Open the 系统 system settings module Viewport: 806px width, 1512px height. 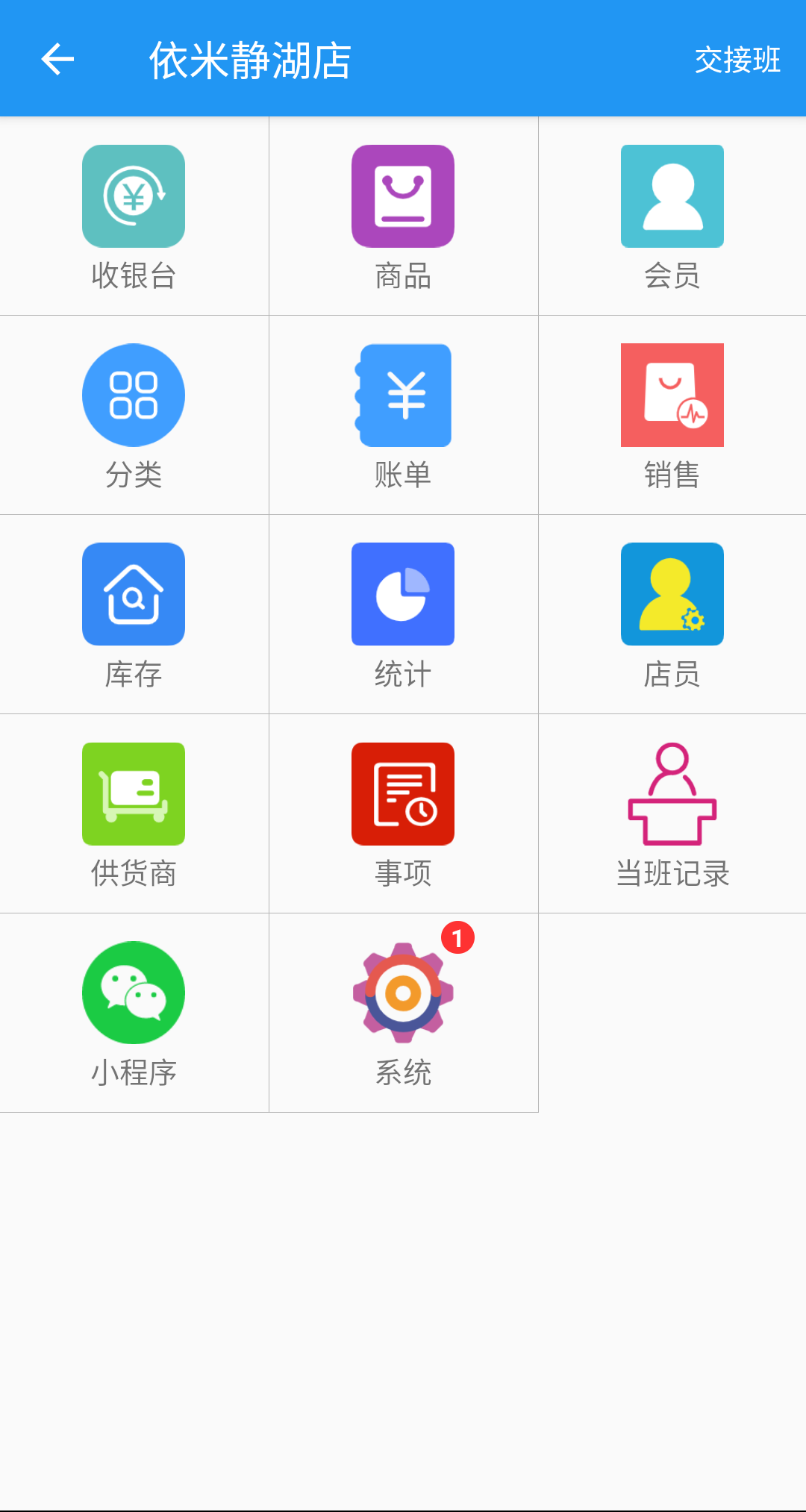point(403,1013)
